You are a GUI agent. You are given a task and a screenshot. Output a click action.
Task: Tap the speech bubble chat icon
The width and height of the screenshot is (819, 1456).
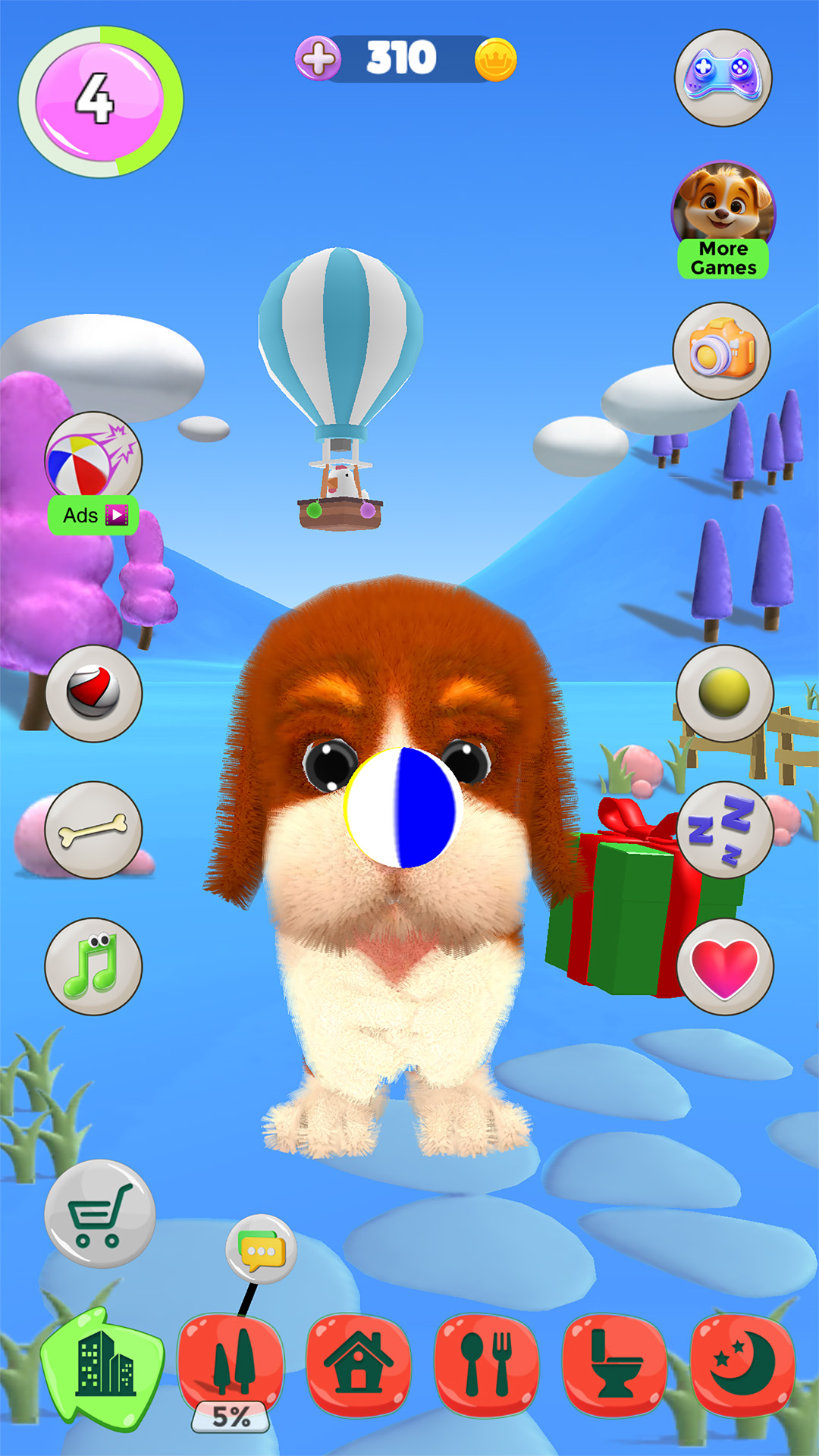261,1250
